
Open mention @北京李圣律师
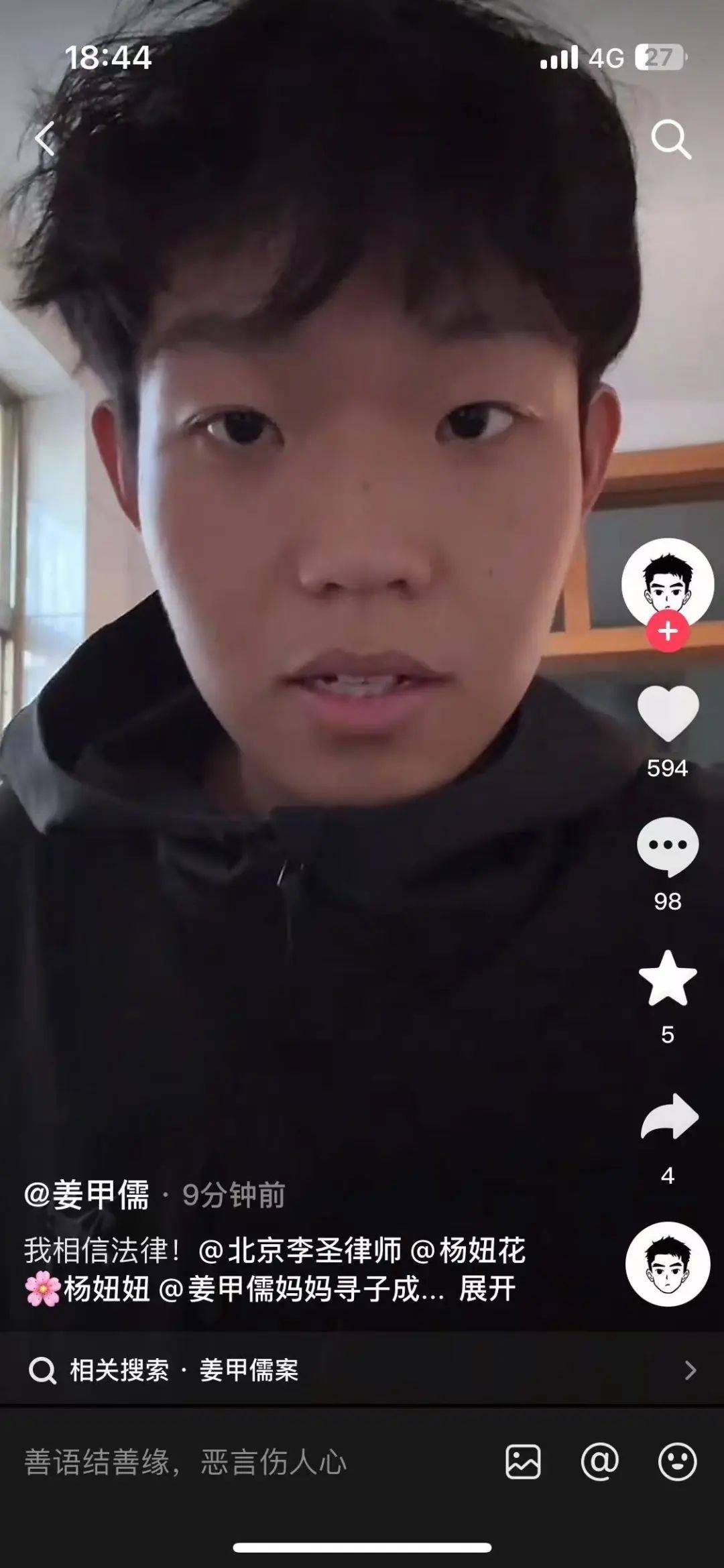click(x=300, y=1250)
